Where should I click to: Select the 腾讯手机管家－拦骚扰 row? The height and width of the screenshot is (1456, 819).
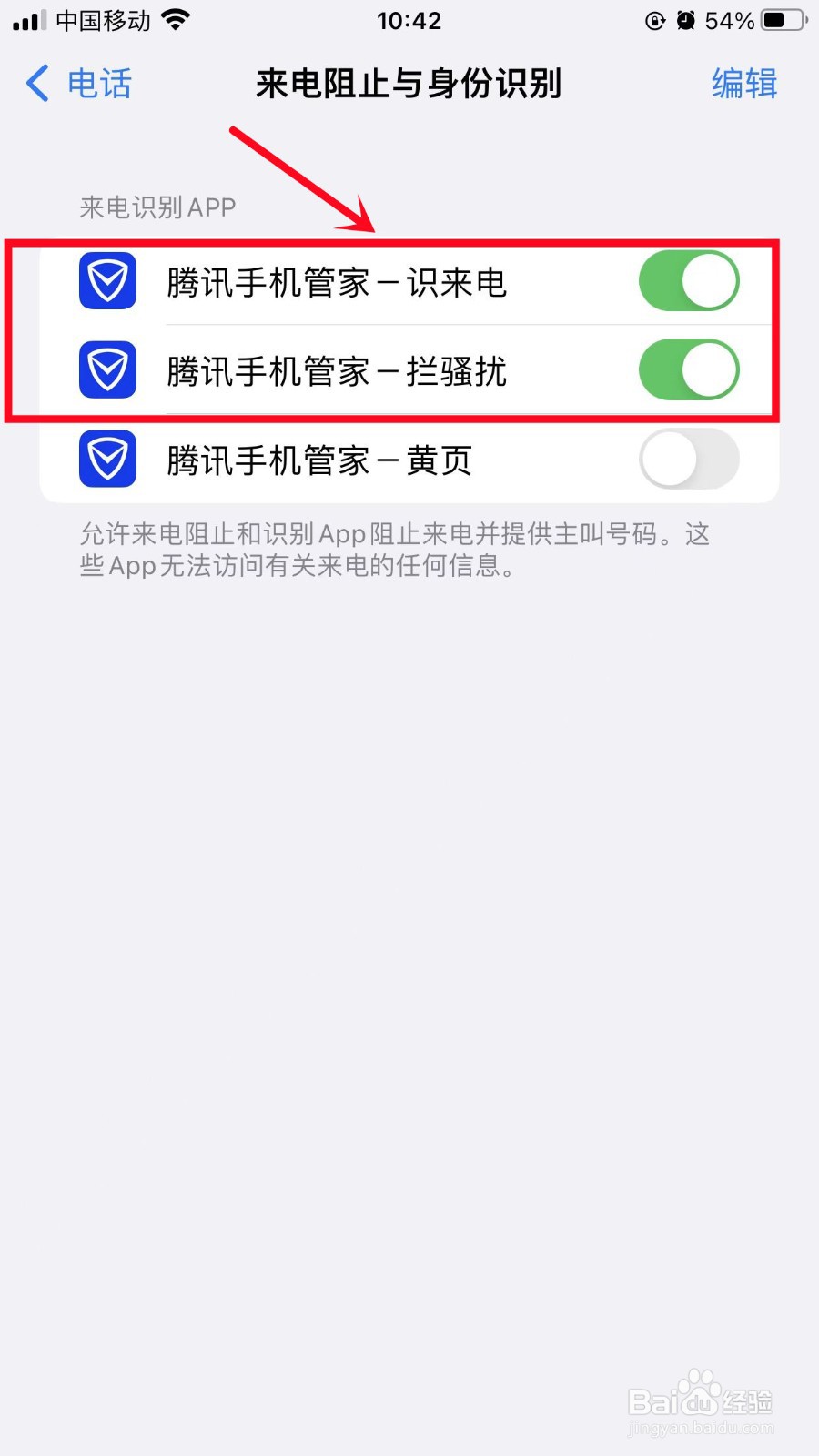(364, 369)
